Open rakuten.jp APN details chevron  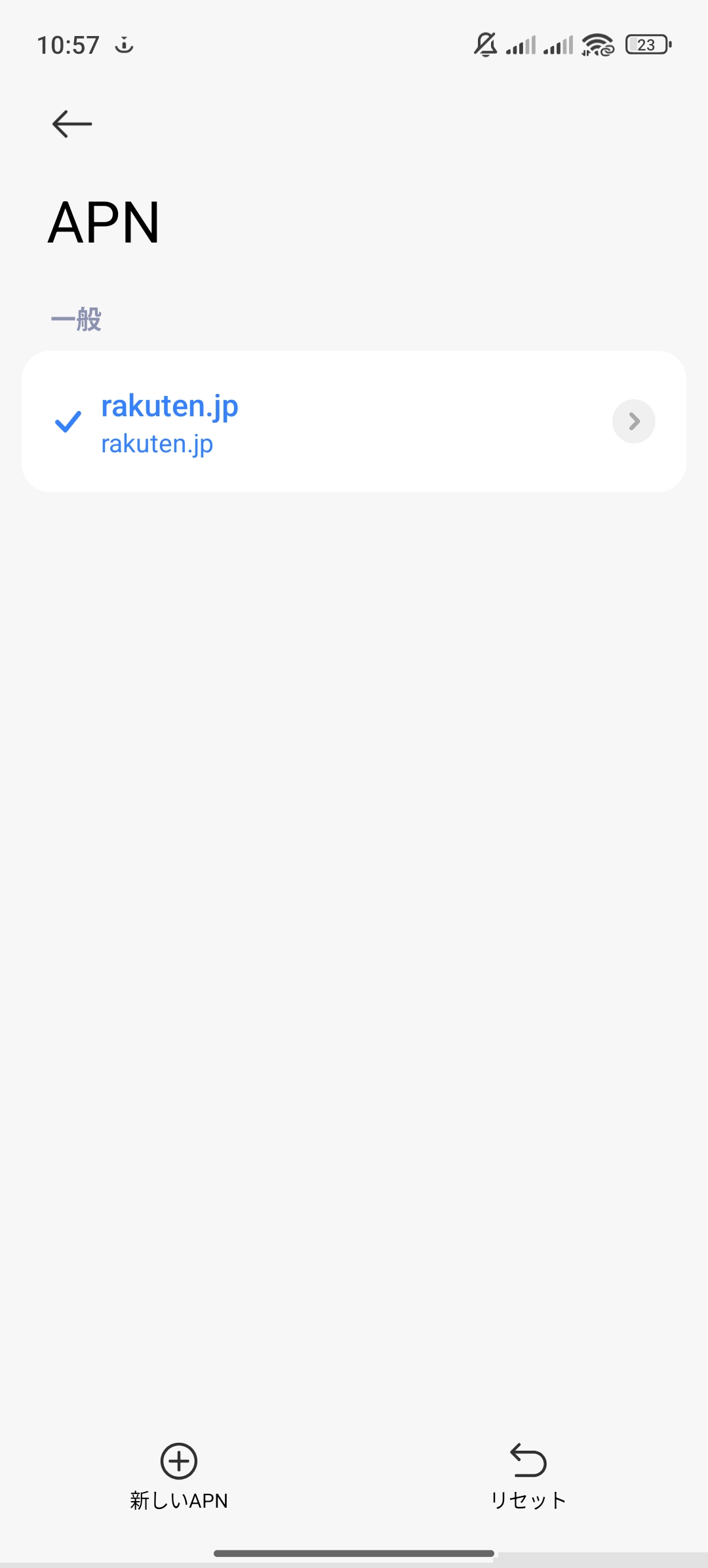(x=633, y=421)
